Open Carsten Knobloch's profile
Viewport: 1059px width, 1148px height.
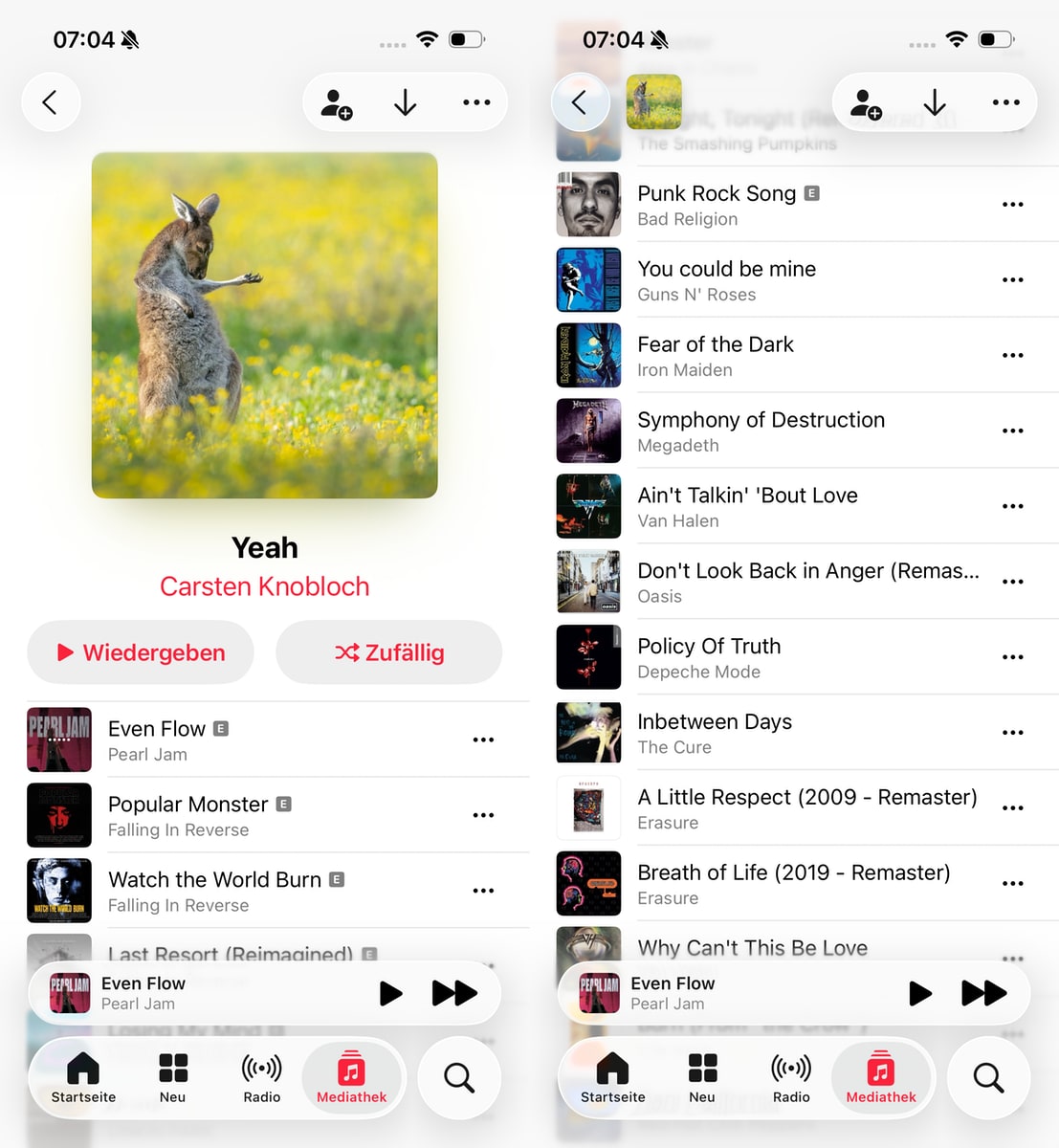(264, 586)
